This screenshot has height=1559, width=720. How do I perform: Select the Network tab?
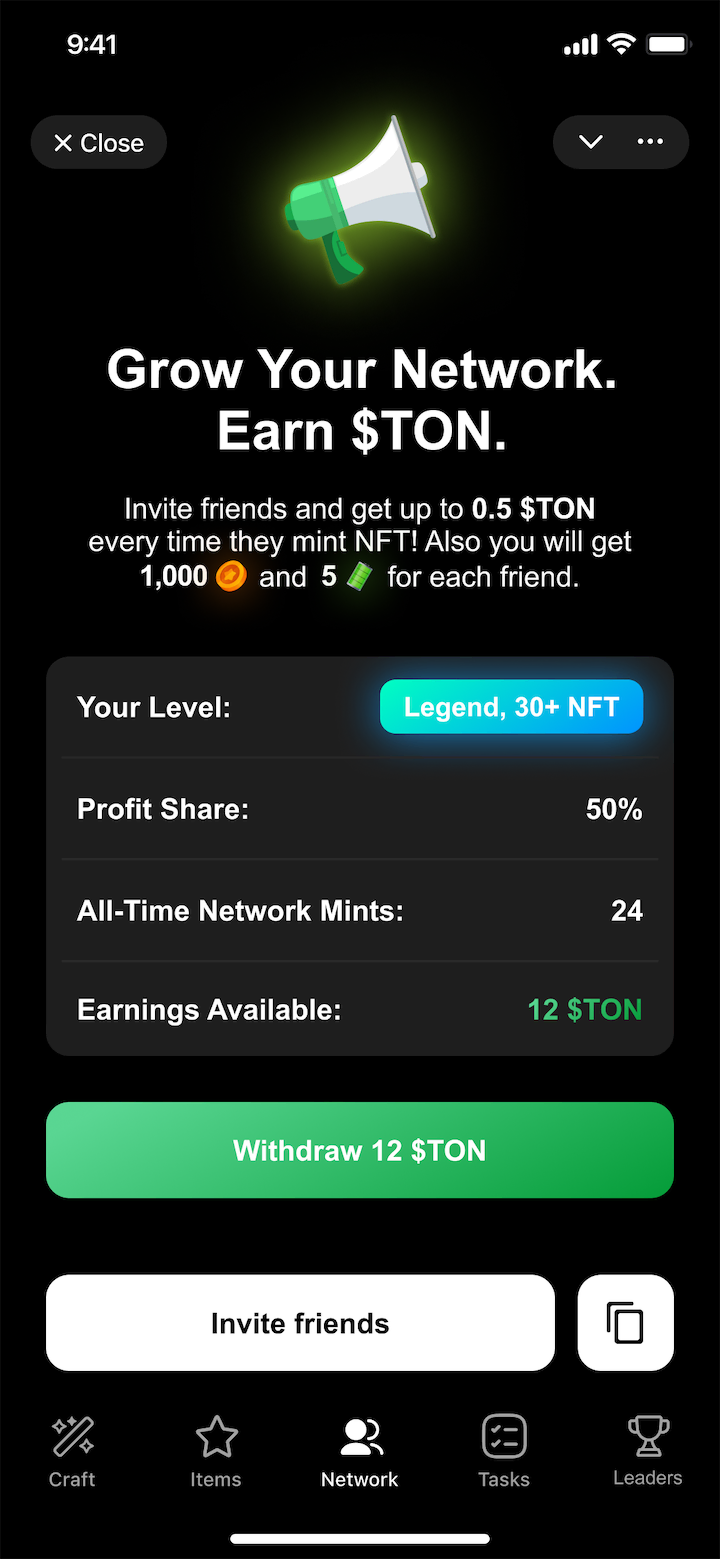click(x=360, y=1452)
